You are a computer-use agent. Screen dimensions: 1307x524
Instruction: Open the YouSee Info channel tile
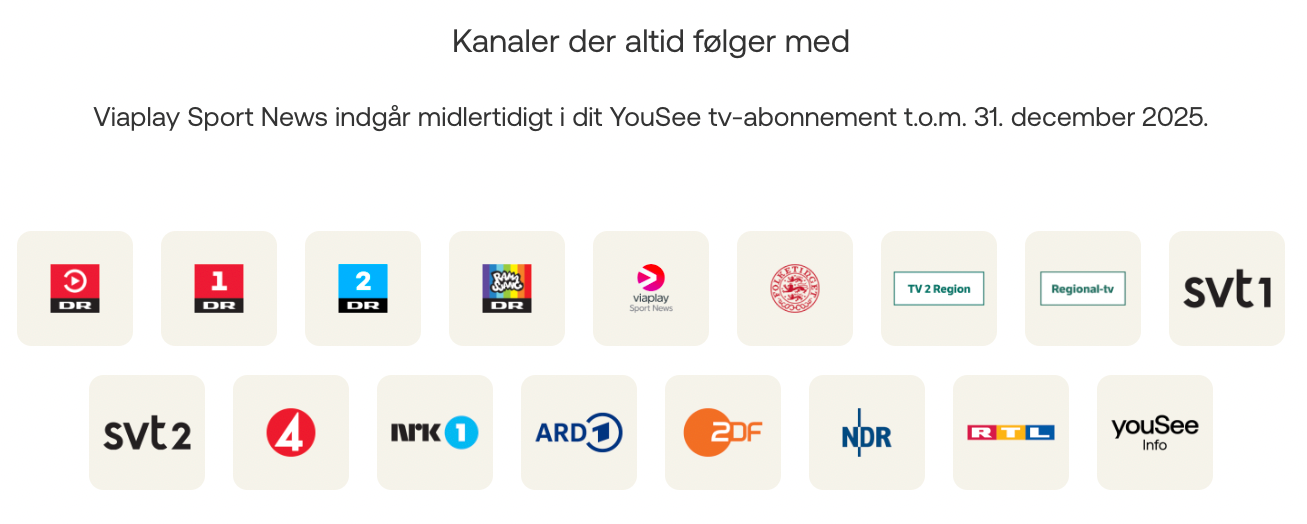point(1155,433)
